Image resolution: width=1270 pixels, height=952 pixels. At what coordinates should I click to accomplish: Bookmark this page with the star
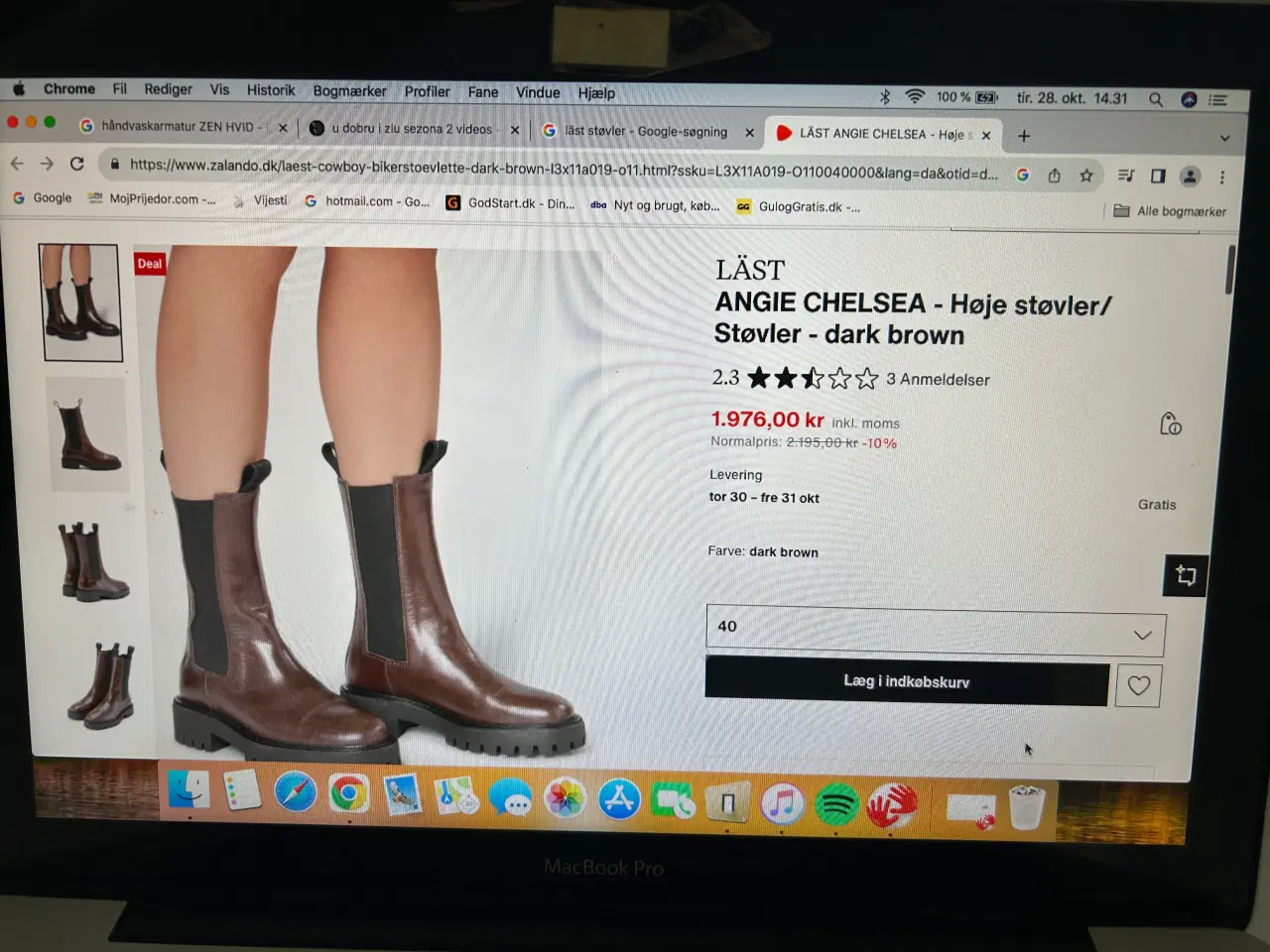1086,176
